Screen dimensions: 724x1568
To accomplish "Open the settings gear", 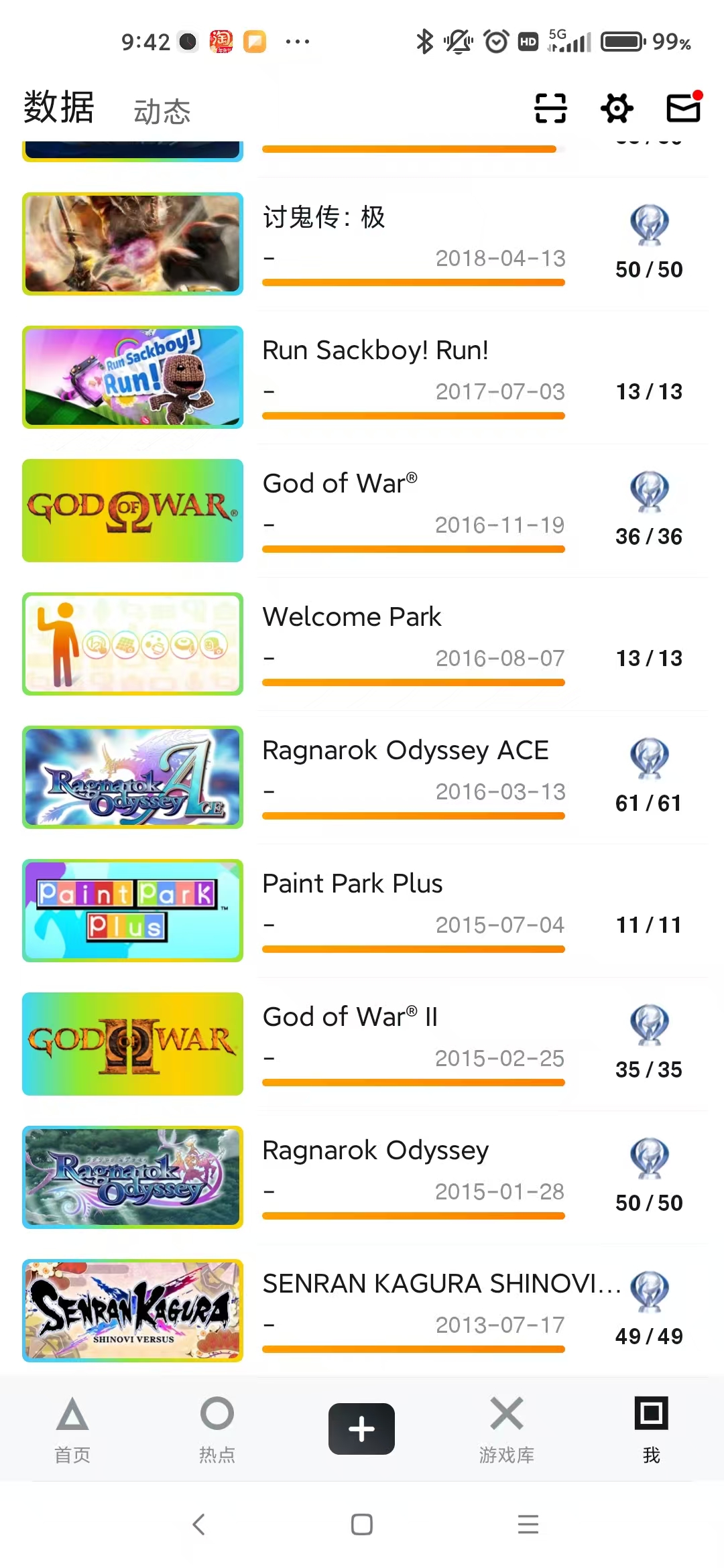I will (617, 108).
